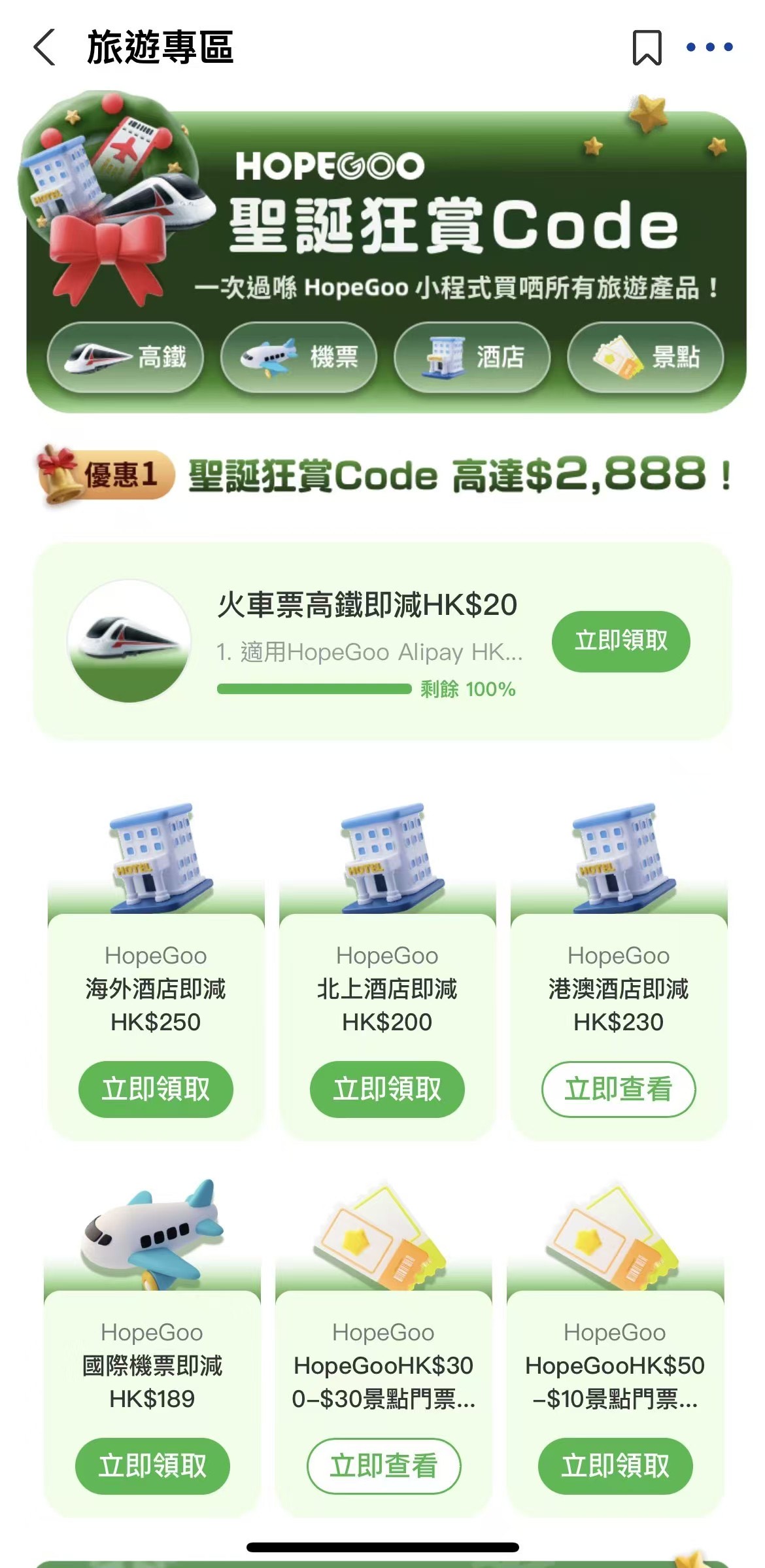The image size is (765, 1568).
Task: View HK$300-$30 景點門票 coupon
Action: pos(384,1466)
